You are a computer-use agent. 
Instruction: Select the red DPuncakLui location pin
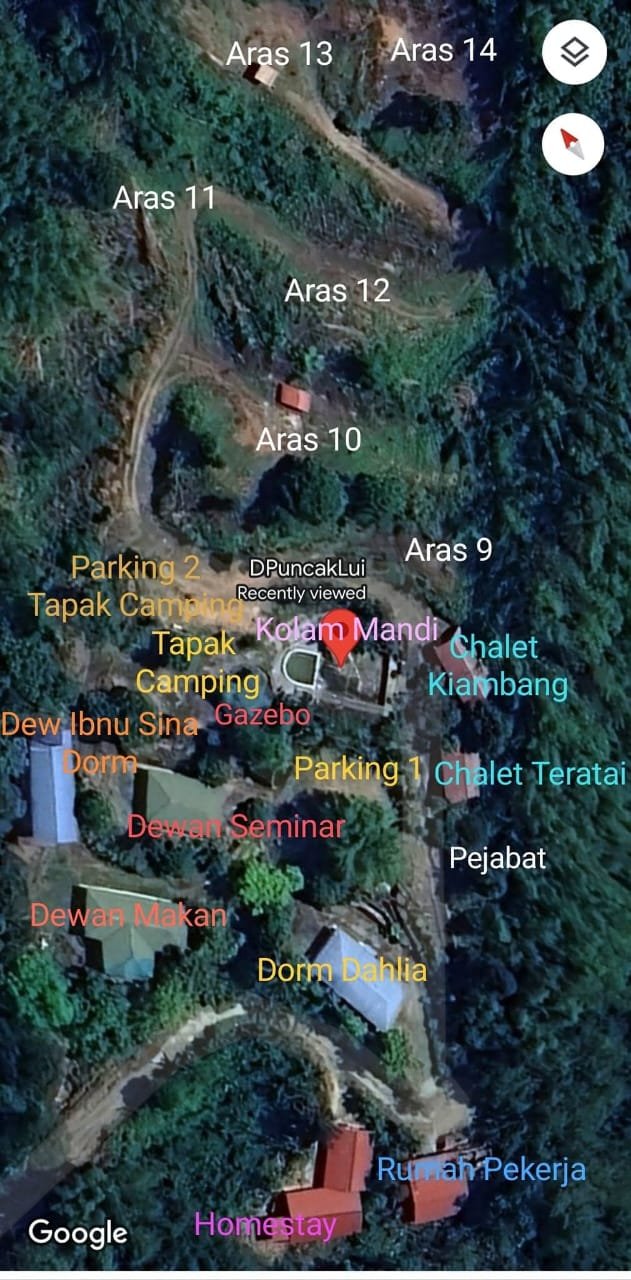point(340,633)
